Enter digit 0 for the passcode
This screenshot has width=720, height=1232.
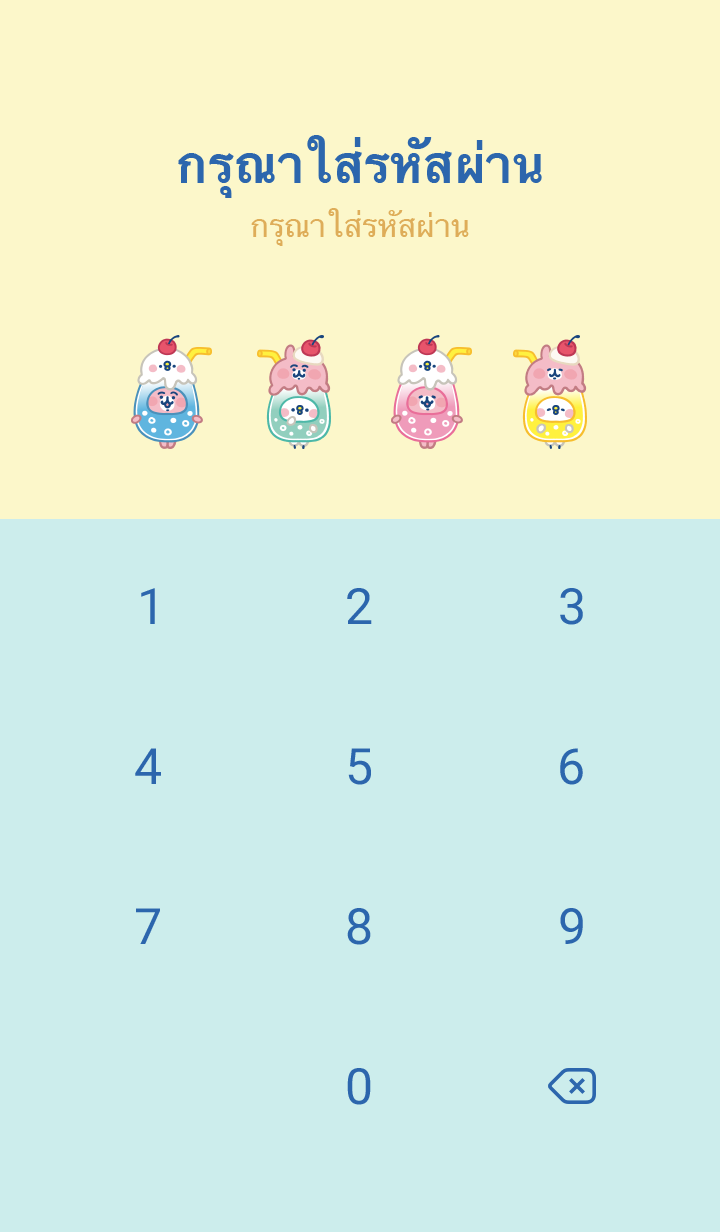(359, 1087)
